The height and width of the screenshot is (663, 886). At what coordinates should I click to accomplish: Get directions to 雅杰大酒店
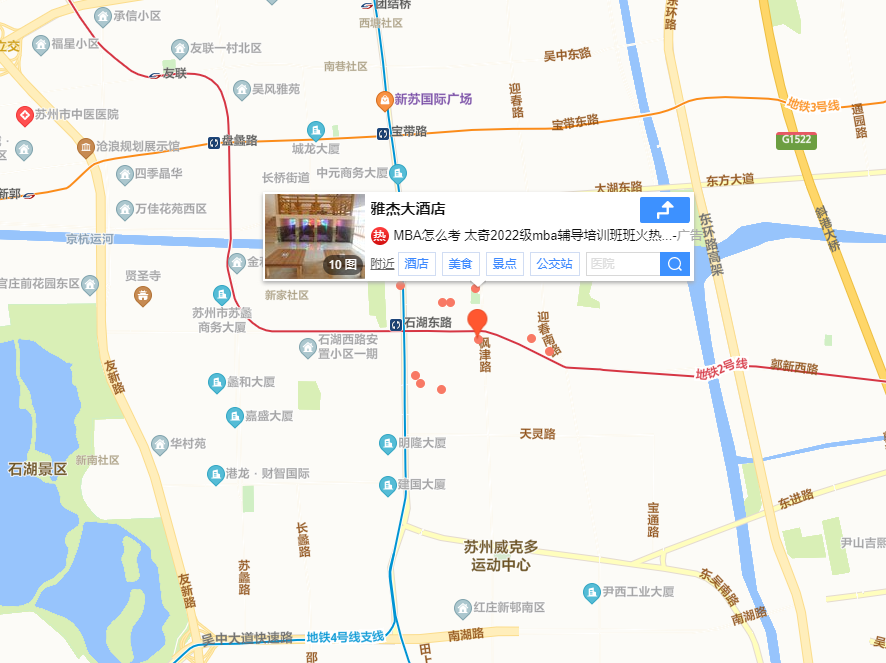(x=664, y=210)
